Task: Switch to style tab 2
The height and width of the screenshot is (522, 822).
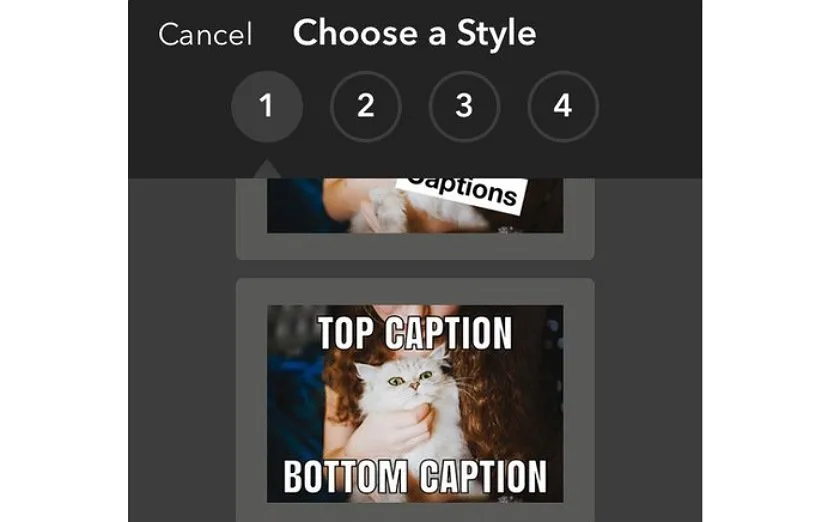Action: 365,106
